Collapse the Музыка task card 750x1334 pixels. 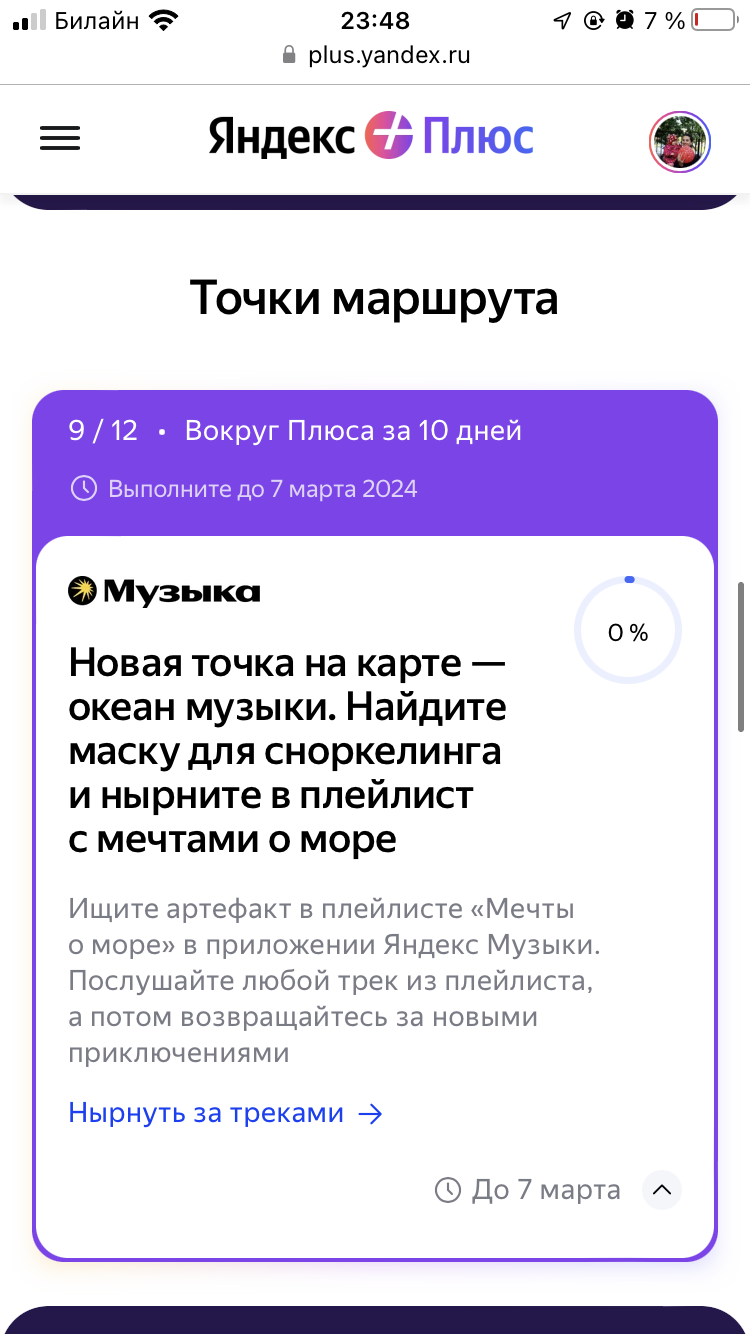point(661,1190)
